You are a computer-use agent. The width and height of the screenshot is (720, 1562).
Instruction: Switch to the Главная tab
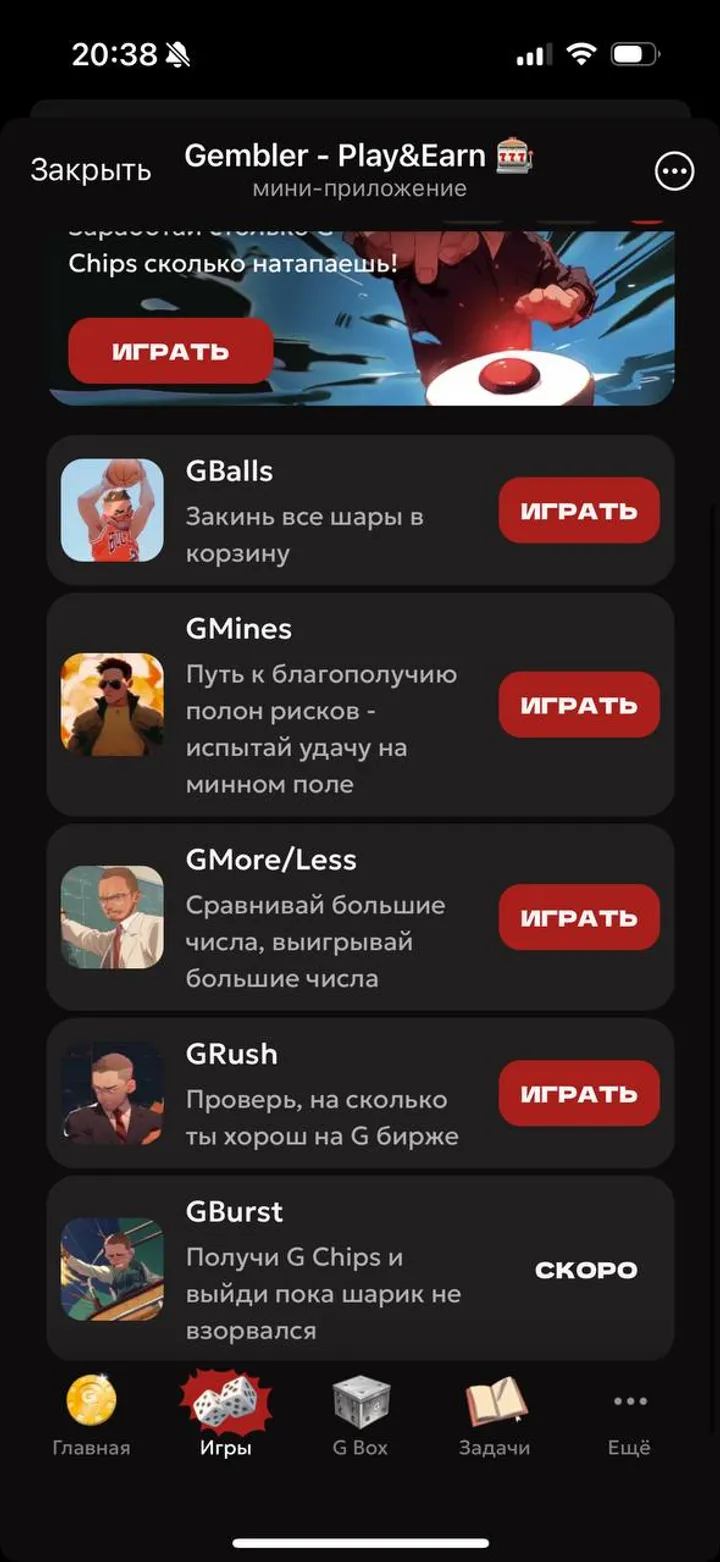click(x=91, y=1416)
